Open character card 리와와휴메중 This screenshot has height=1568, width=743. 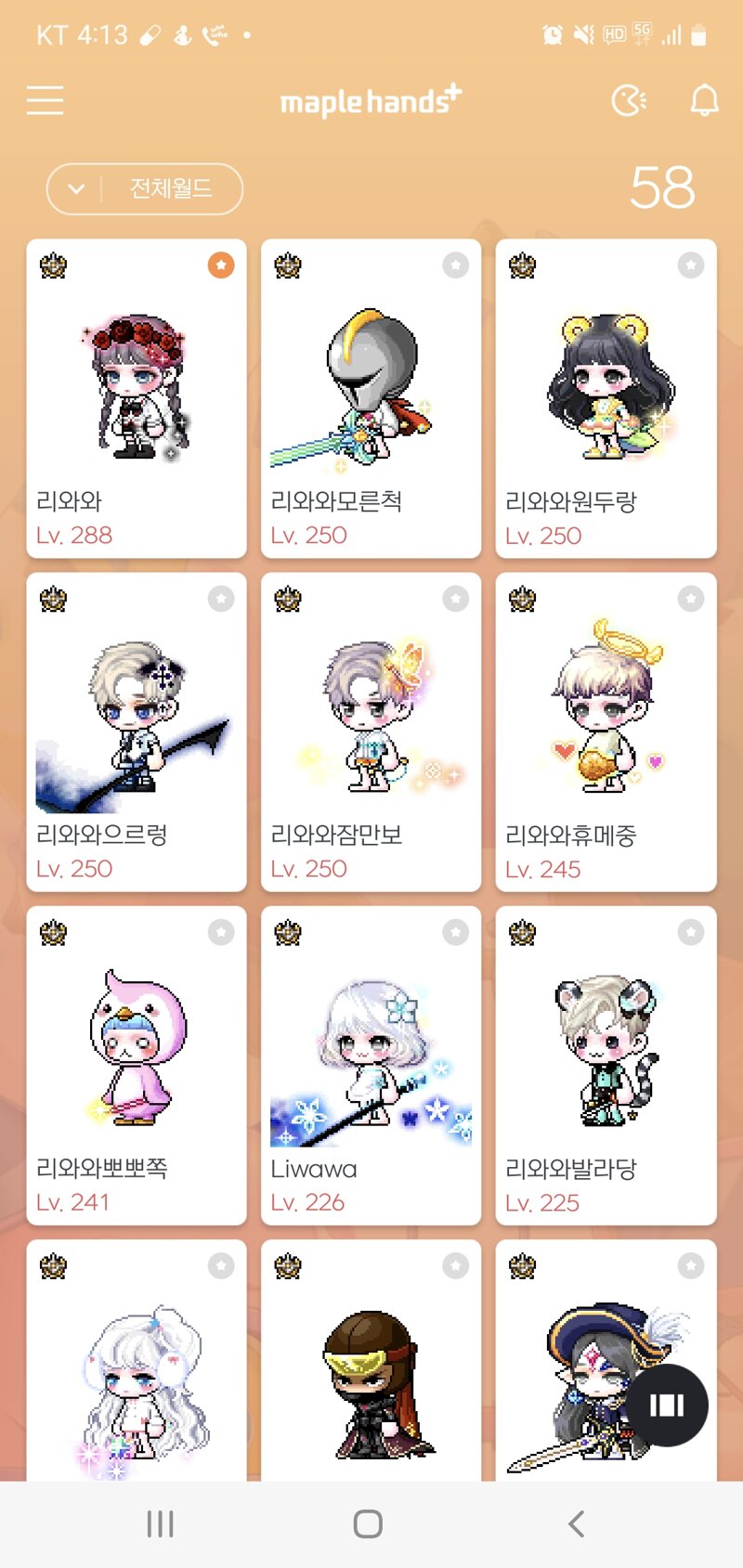(x=606, y=732)
